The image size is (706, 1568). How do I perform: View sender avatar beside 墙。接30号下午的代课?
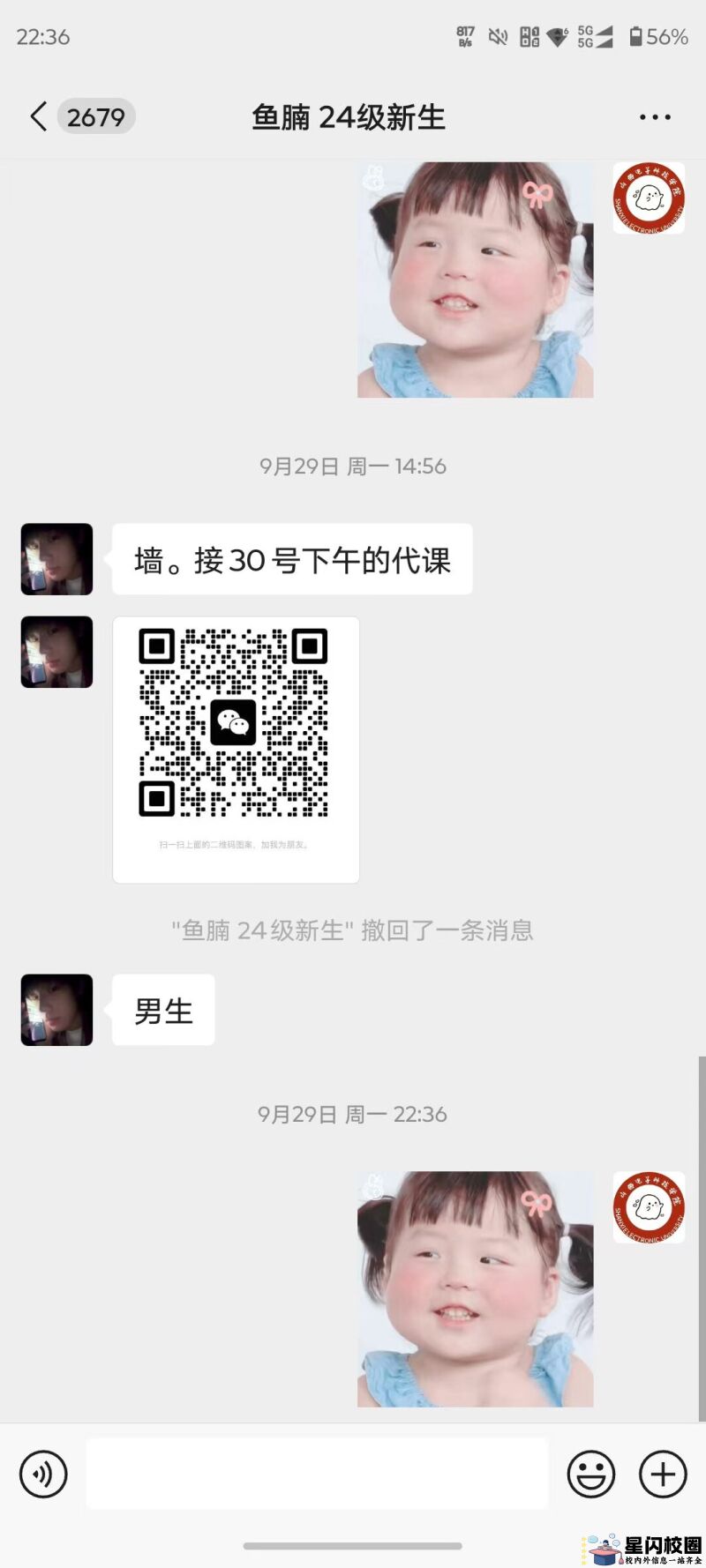[x=56, y=559]
